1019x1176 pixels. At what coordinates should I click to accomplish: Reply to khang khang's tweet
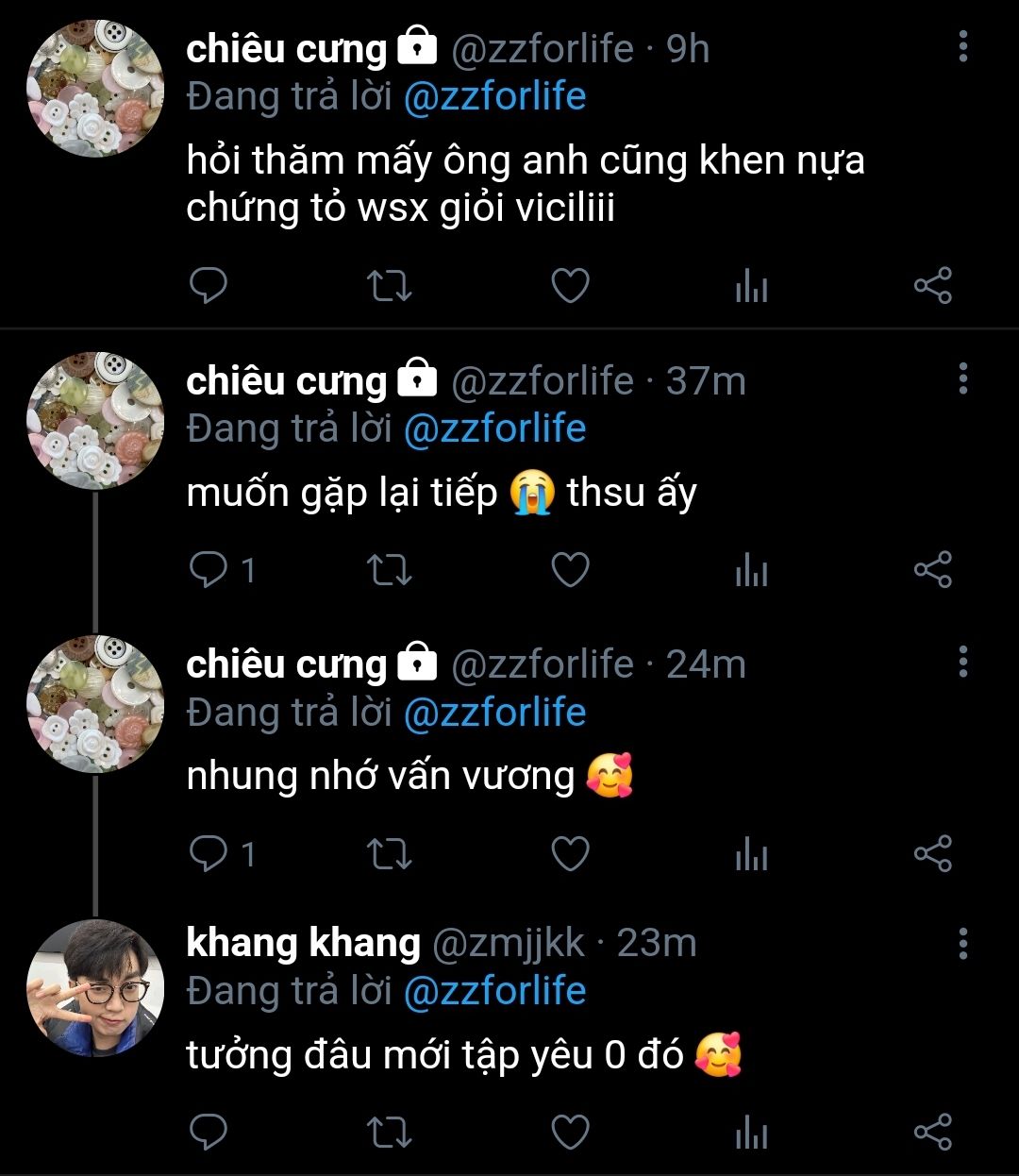point(209,1133)
